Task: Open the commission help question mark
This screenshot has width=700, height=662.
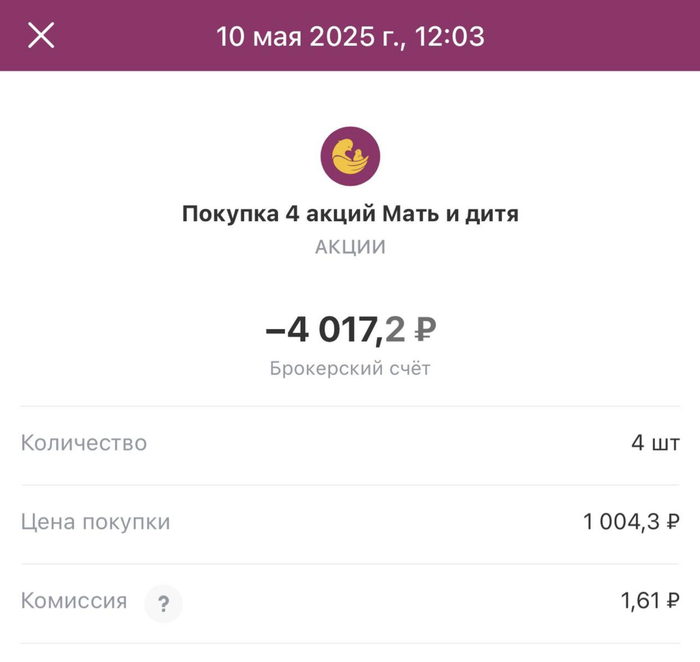Action: pos(164,603)
